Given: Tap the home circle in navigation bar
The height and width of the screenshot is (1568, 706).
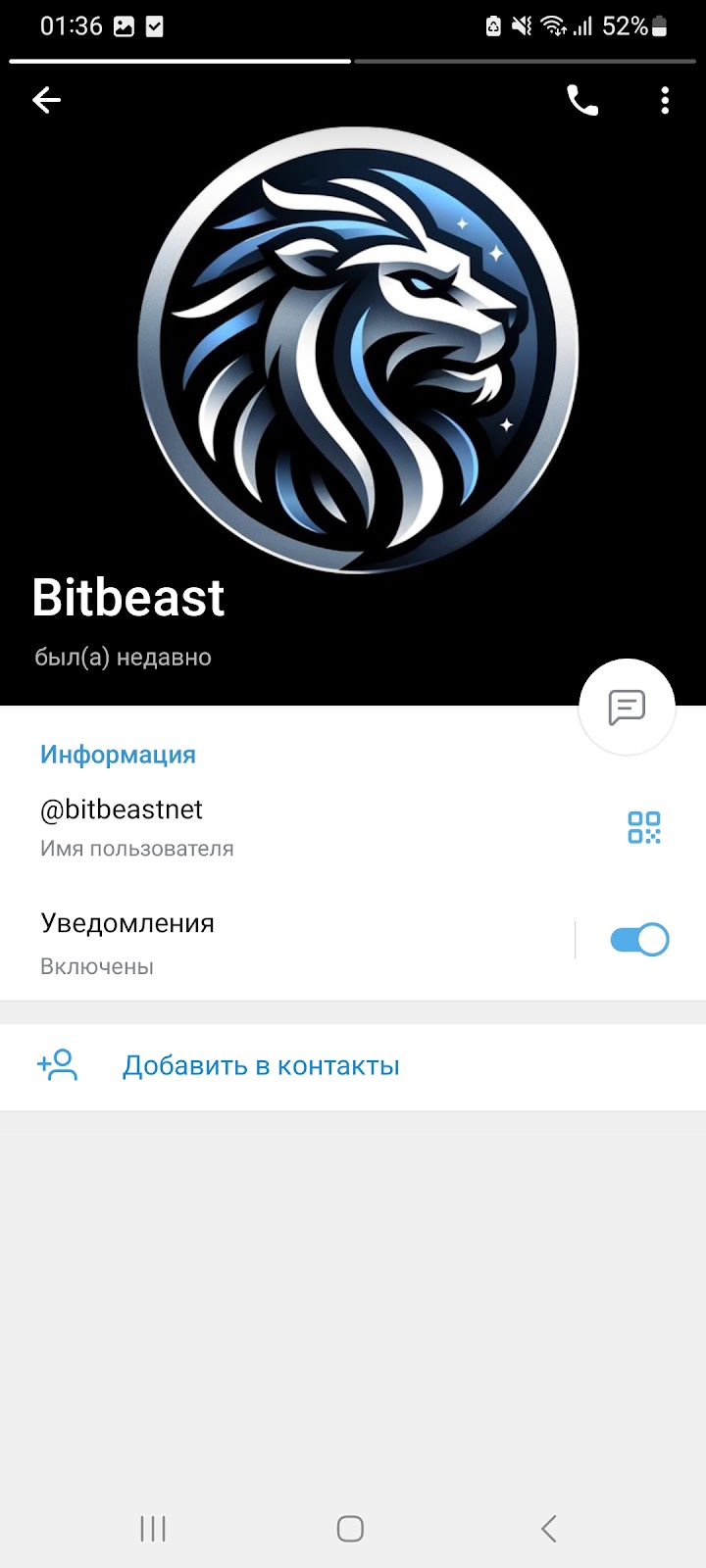Looking at the screenshot, I should [x=350, y=1528].
